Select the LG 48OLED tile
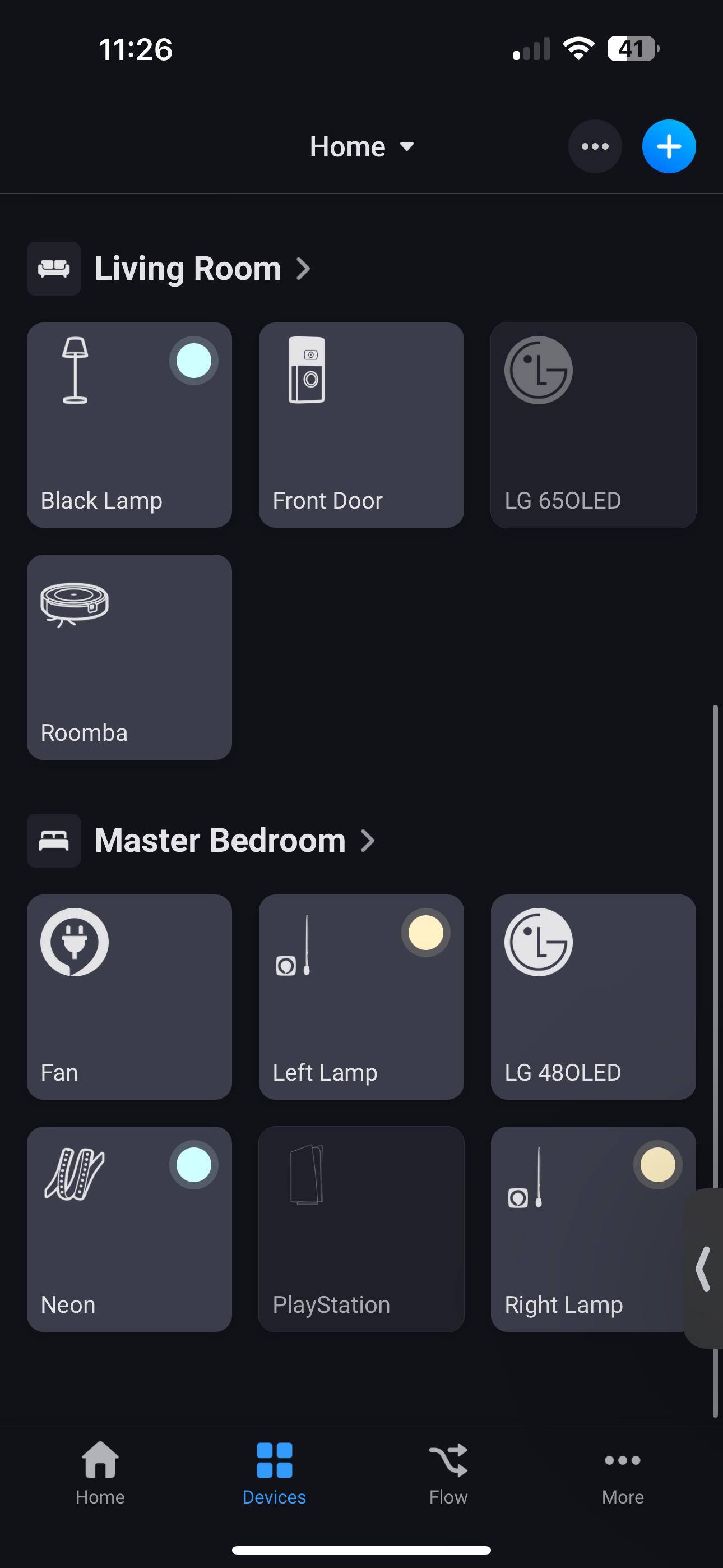The height and width of the screenshot is (1568, 723). point(593,997)
